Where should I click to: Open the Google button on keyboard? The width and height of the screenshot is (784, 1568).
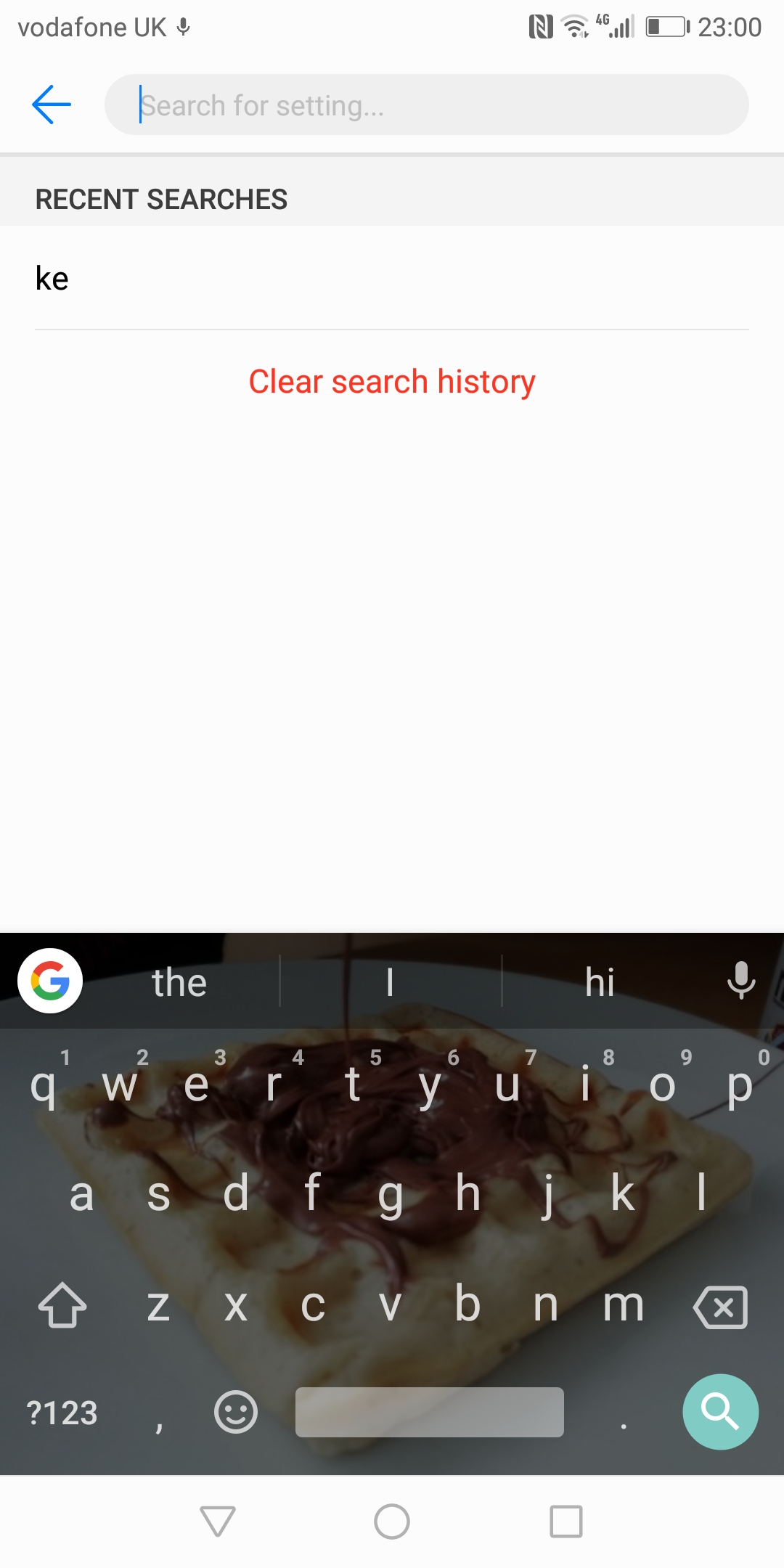50,981
